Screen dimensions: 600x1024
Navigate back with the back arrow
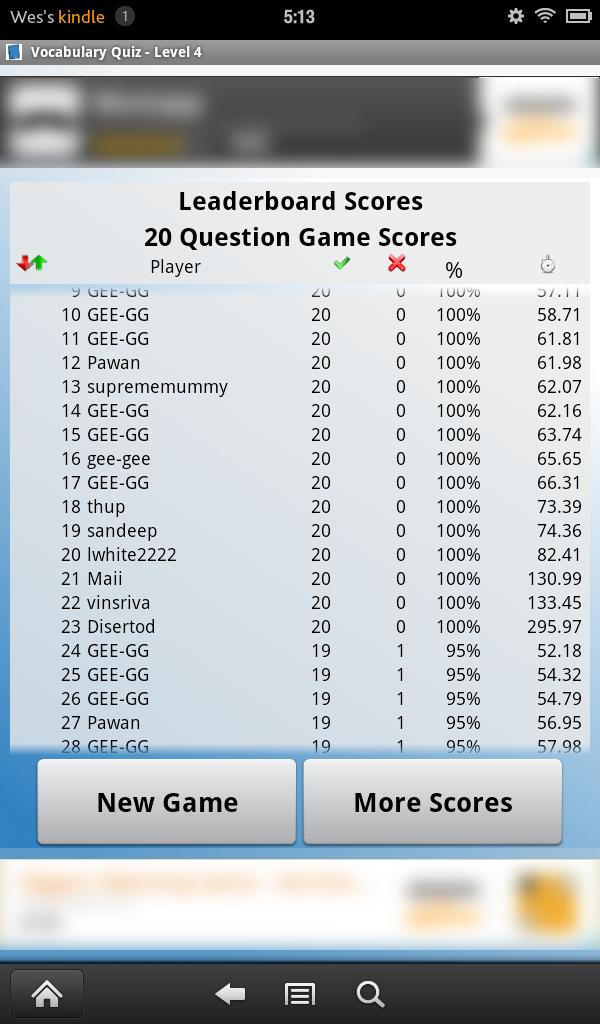coord(230,993)
